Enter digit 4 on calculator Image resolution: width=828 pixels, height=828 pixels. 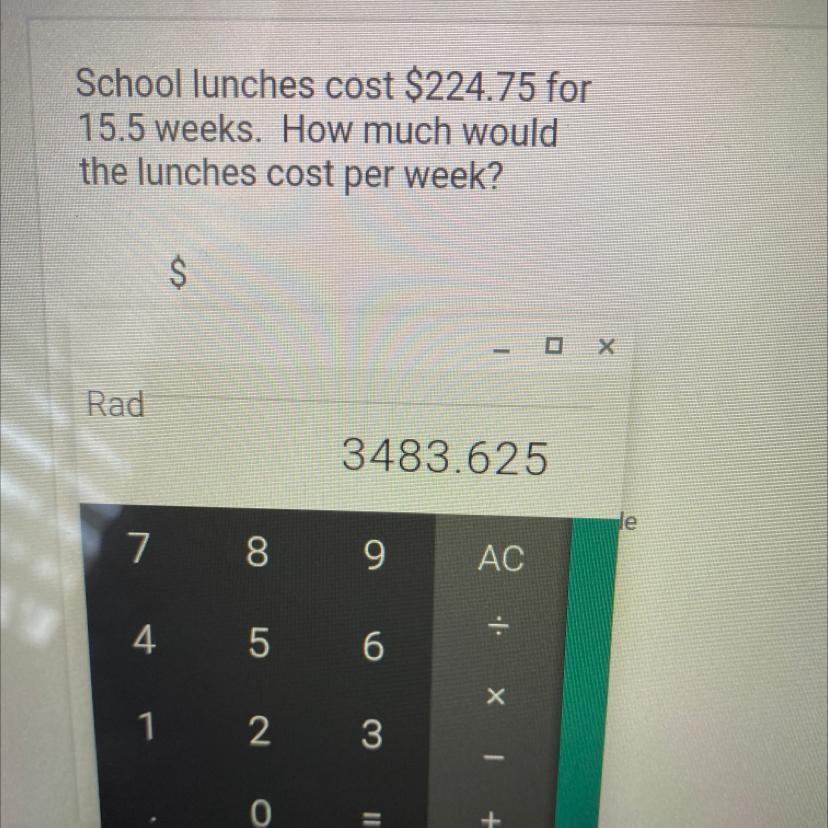coord(144,640)
